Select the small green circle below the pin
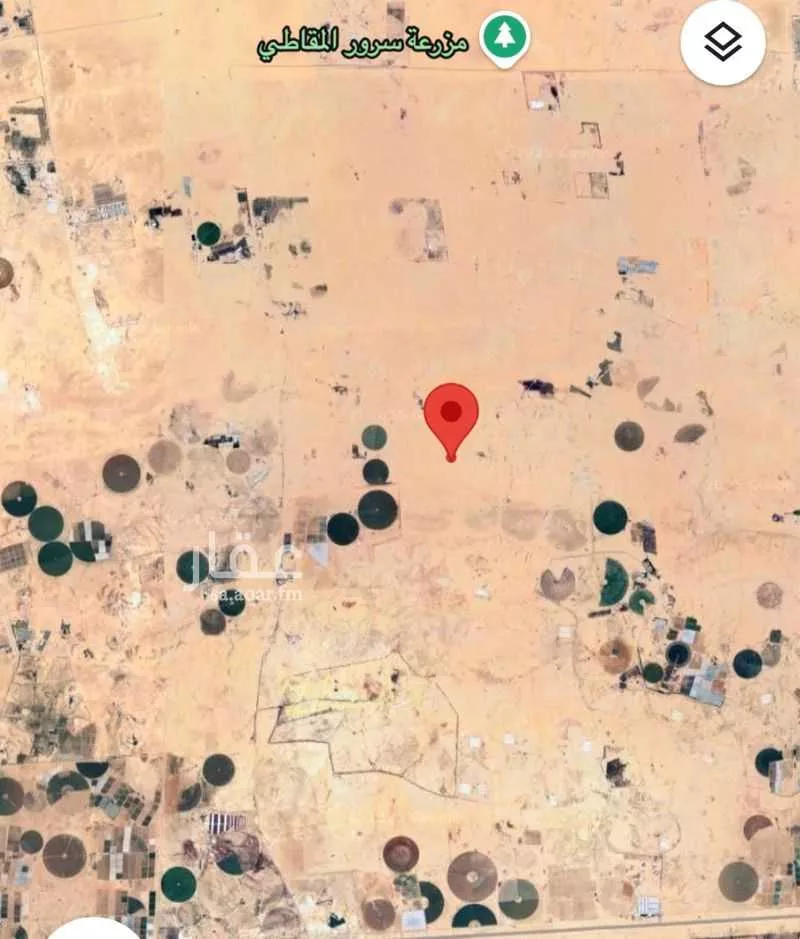 [x=373, y=437]
